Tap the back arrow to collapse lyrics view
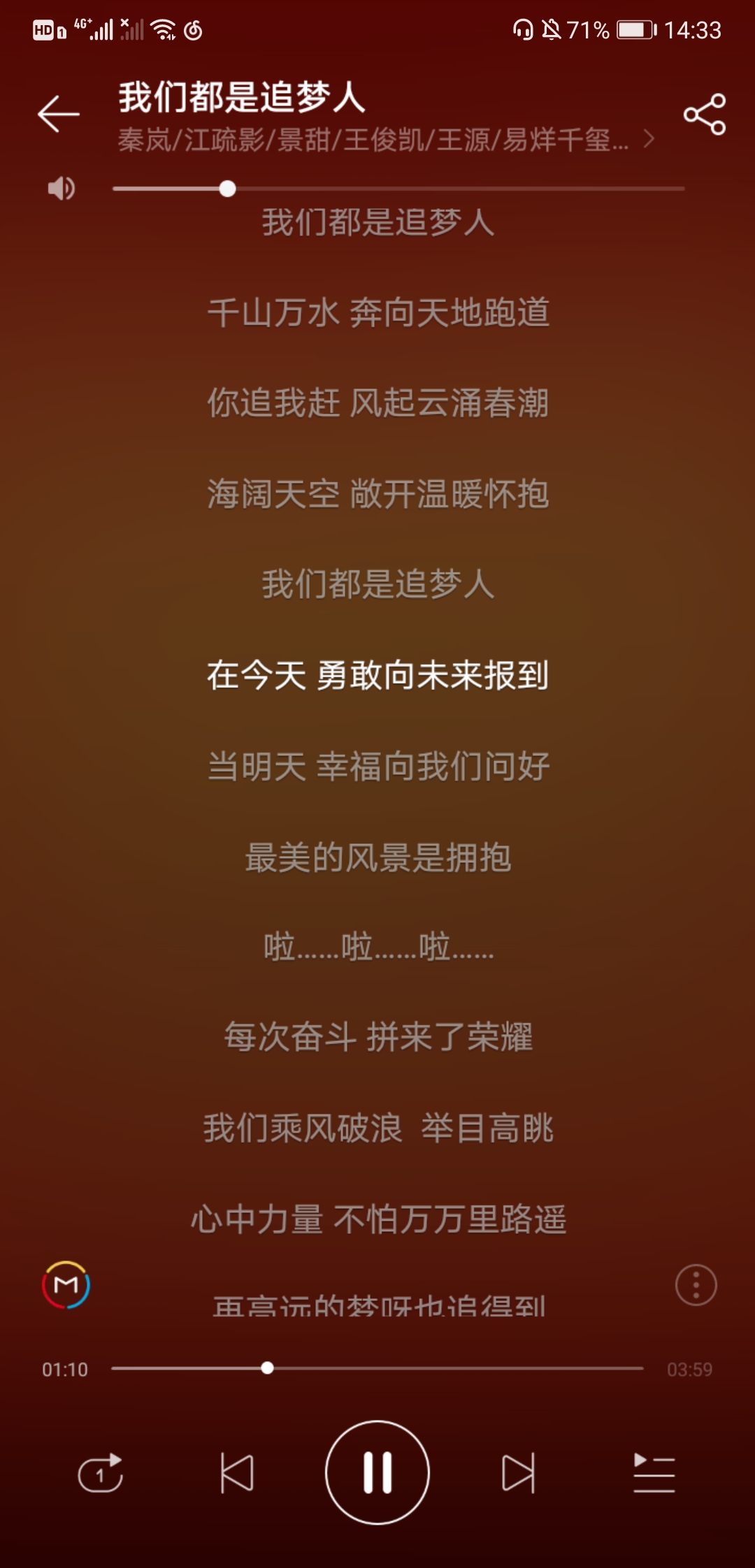The height and width of the screenshot is (1568, 755). (58, 113)
